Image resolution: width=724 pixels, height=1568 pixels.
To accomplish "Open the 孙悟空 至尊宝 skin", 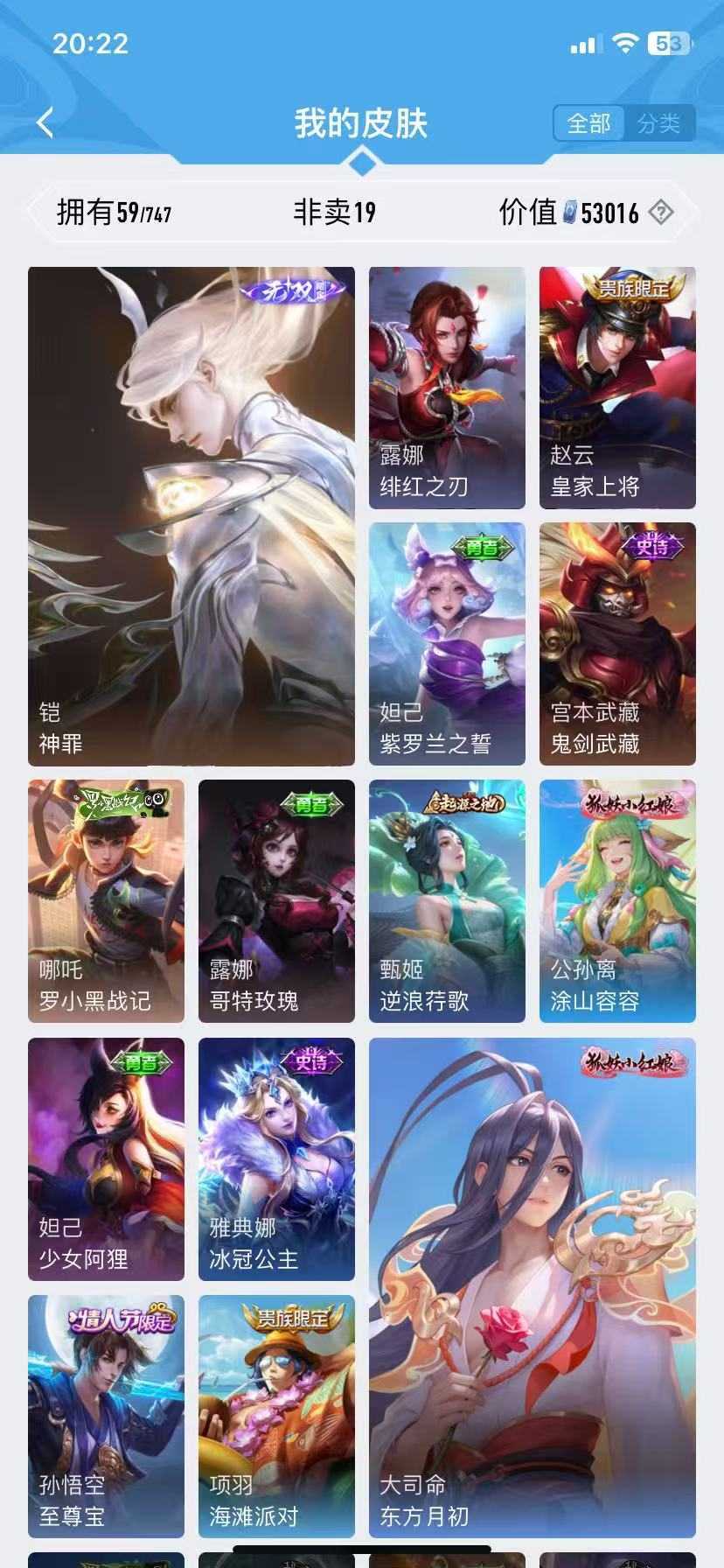I will pyautogui.click(x=106, y=1416).
